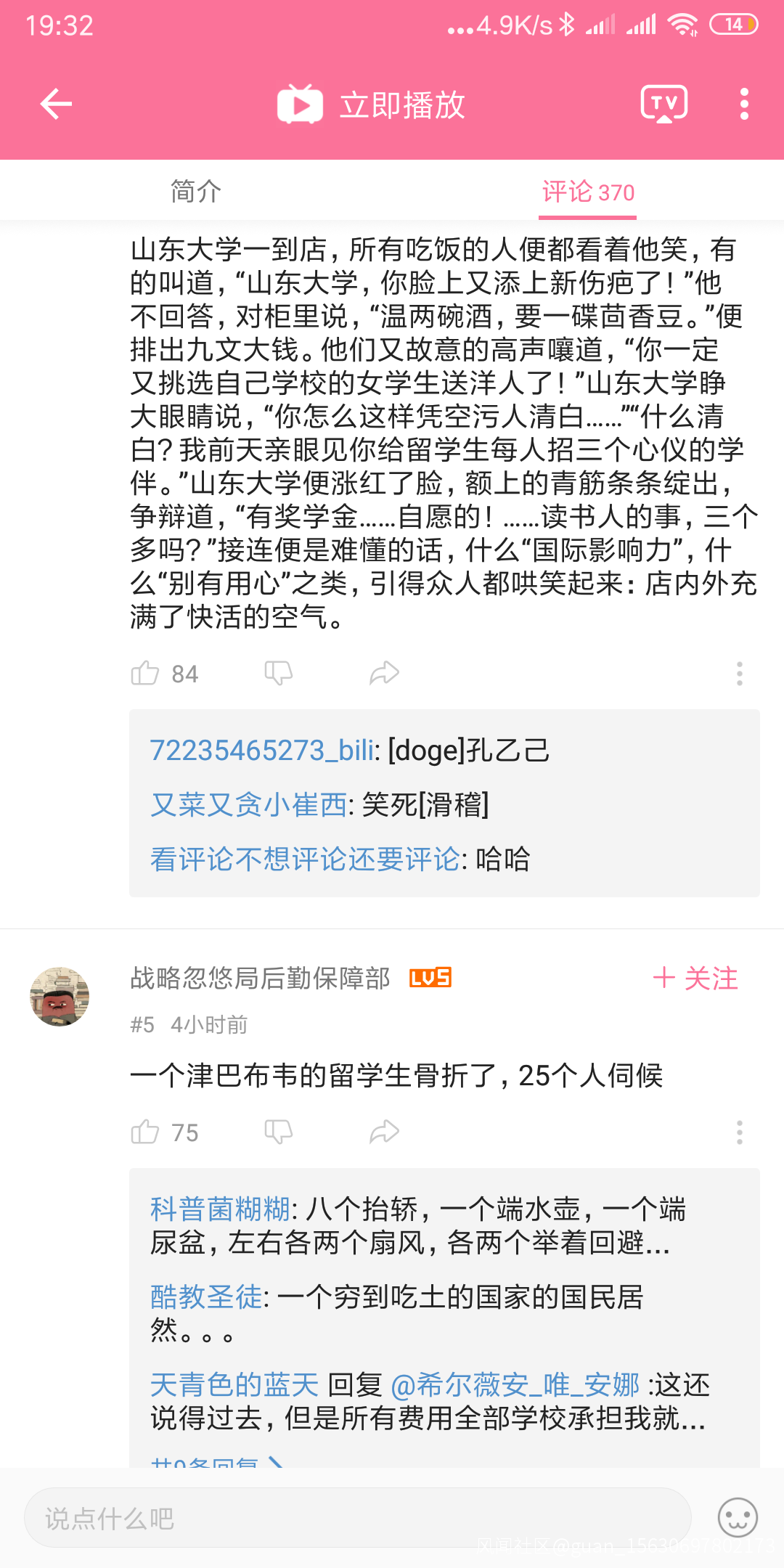The height and width of the screenshot is (1568, 784).
Task: Follow 战略忽悠局后勤保障部 via 关注
Action: [695, 978]
